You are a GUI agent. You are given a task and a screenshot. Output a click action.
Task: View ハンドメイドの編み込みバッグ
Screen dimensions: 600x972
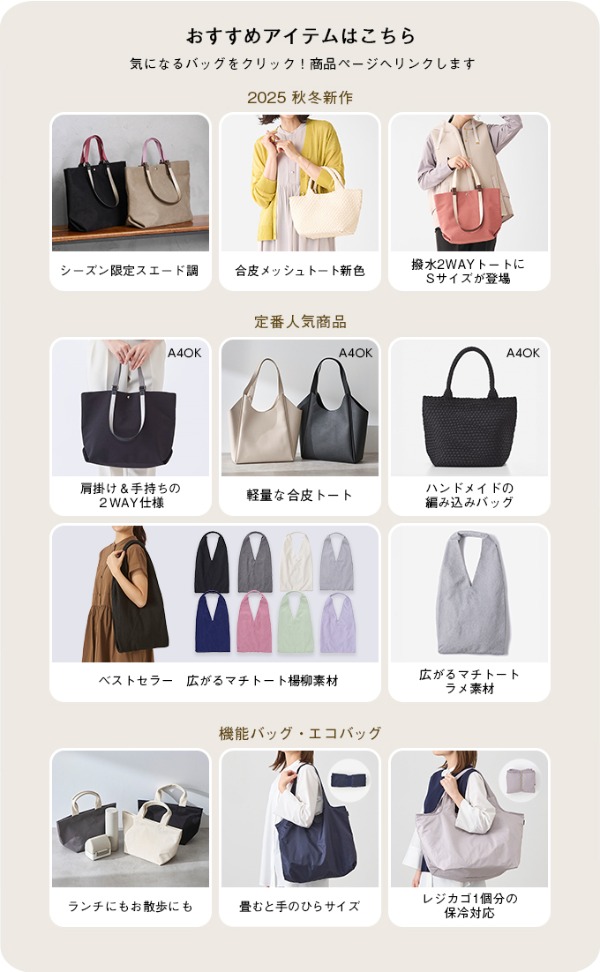coord(469,425)
